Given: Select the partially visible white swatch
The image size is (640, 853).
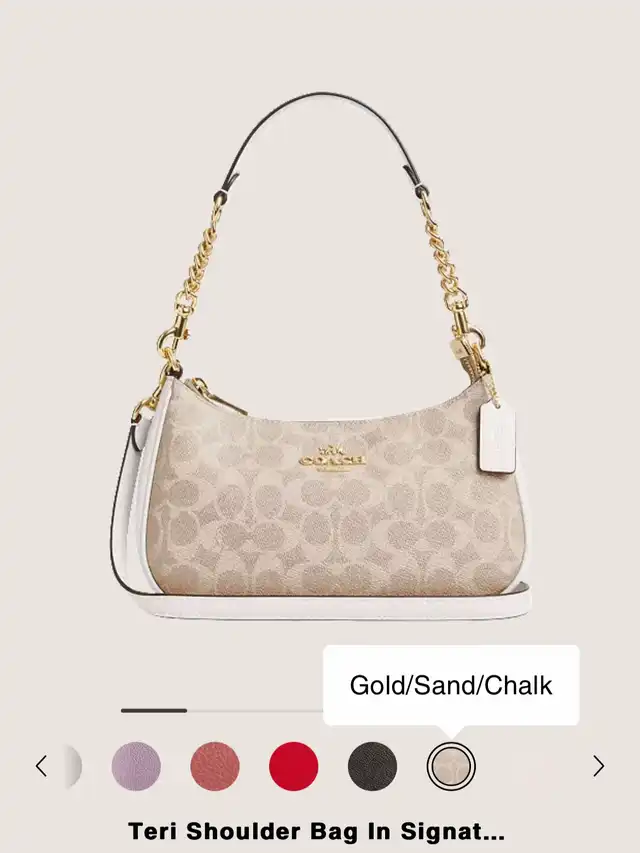Looking at the screenshot, I should [73, 766].
